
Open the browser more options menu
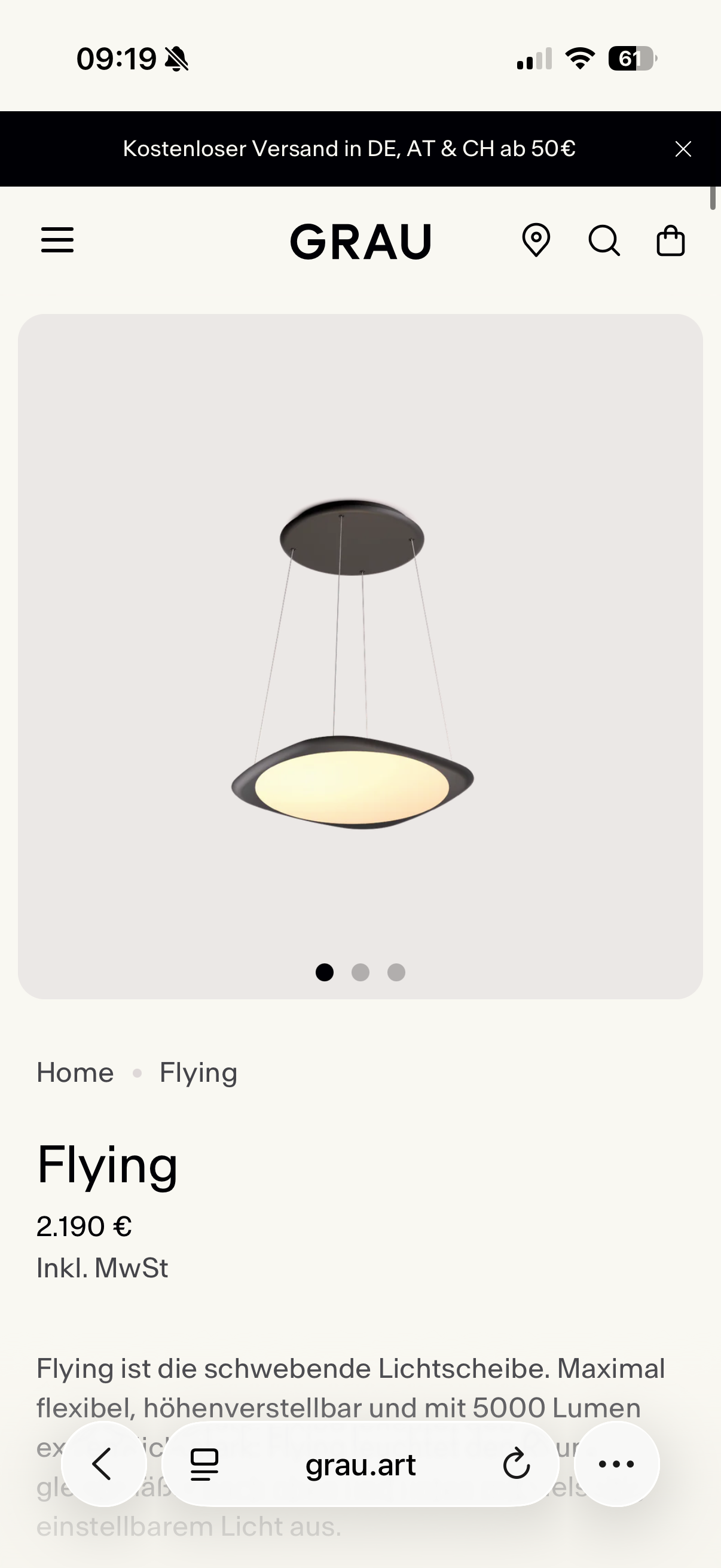tap(616, 1464)
